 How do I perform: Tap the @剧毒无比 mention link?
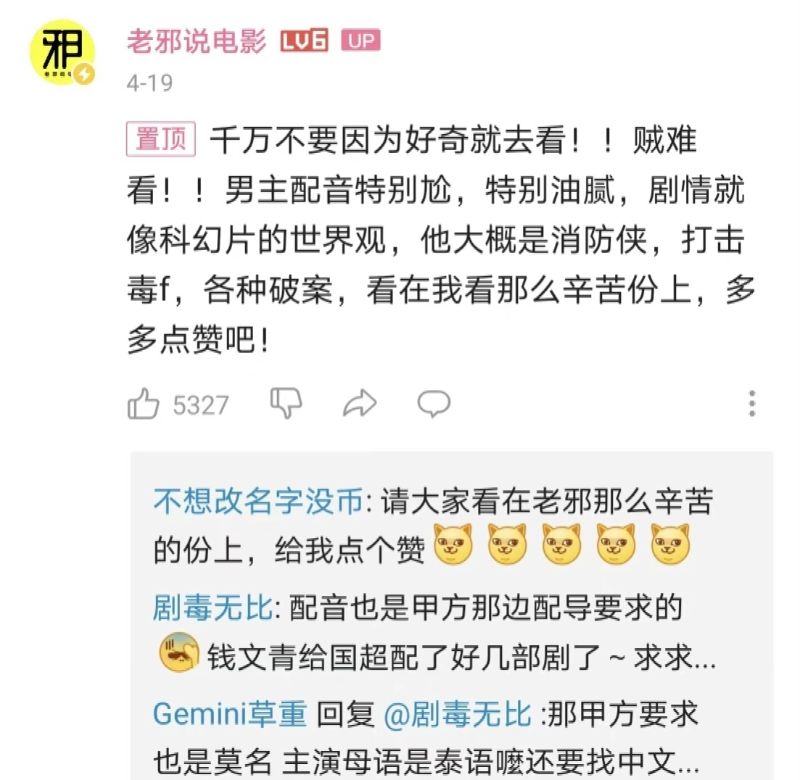point(458,714)
